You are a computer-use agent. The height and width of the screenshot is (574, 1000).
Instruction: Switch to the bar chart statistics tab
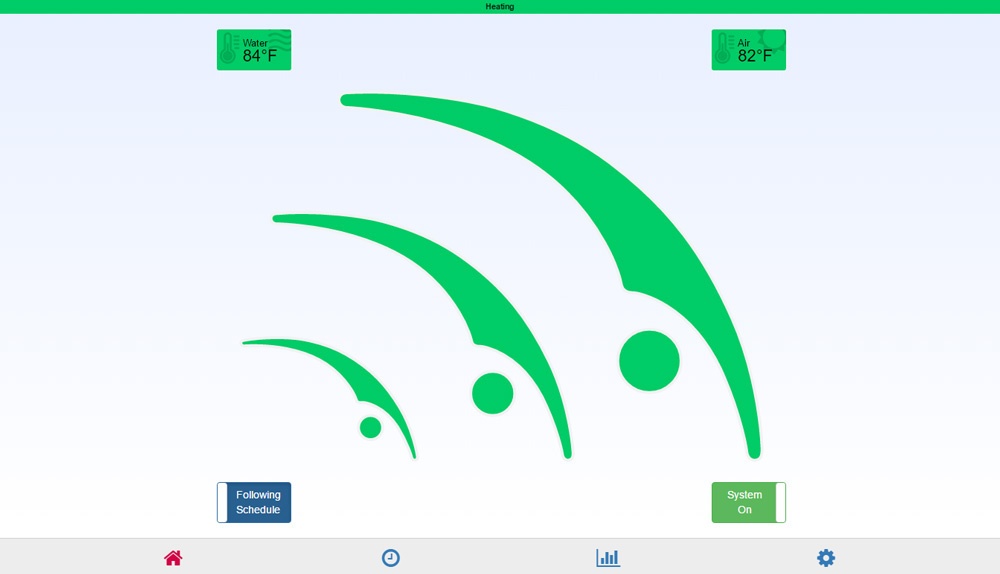[608, 558]
